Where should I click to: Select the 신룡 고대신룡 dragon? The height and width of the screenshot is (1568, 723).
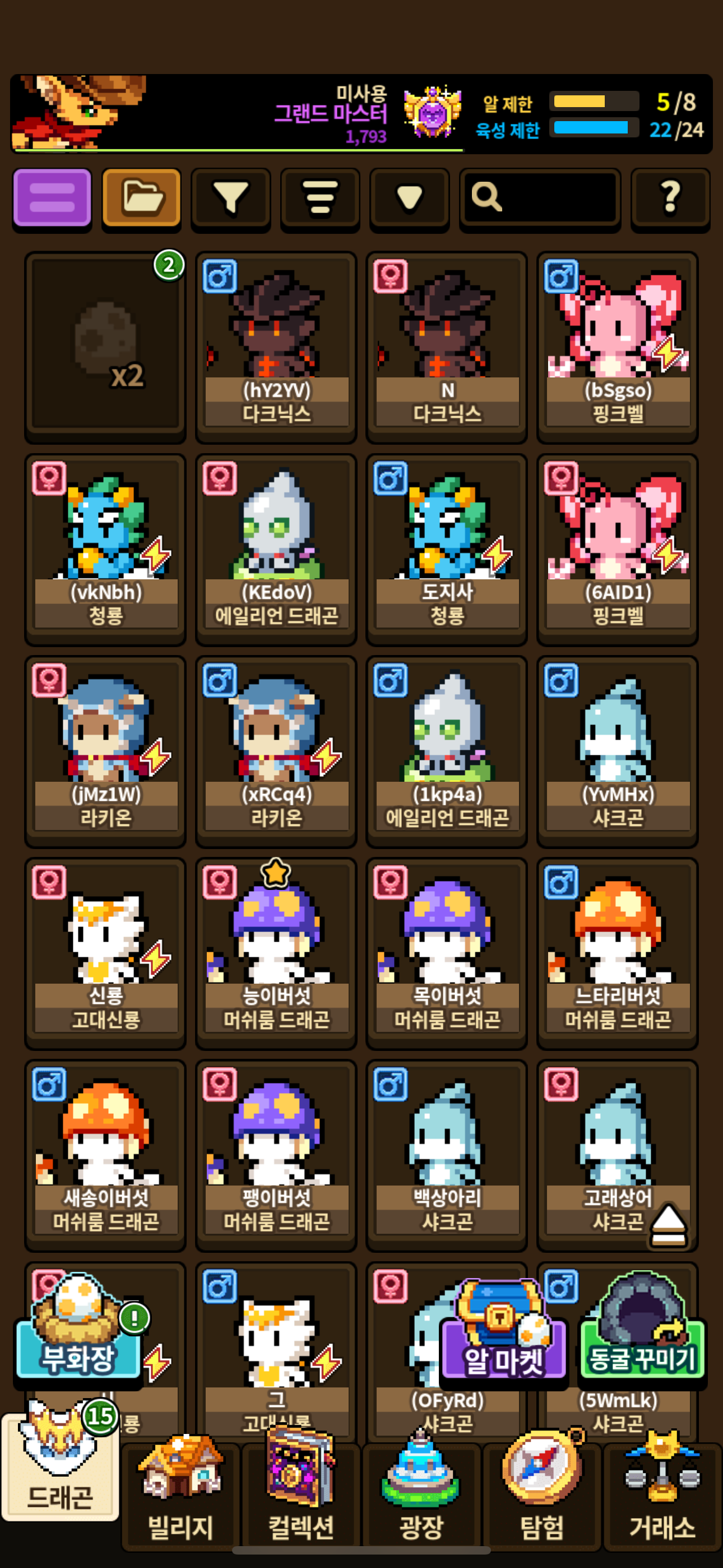(x=105, y=953)
